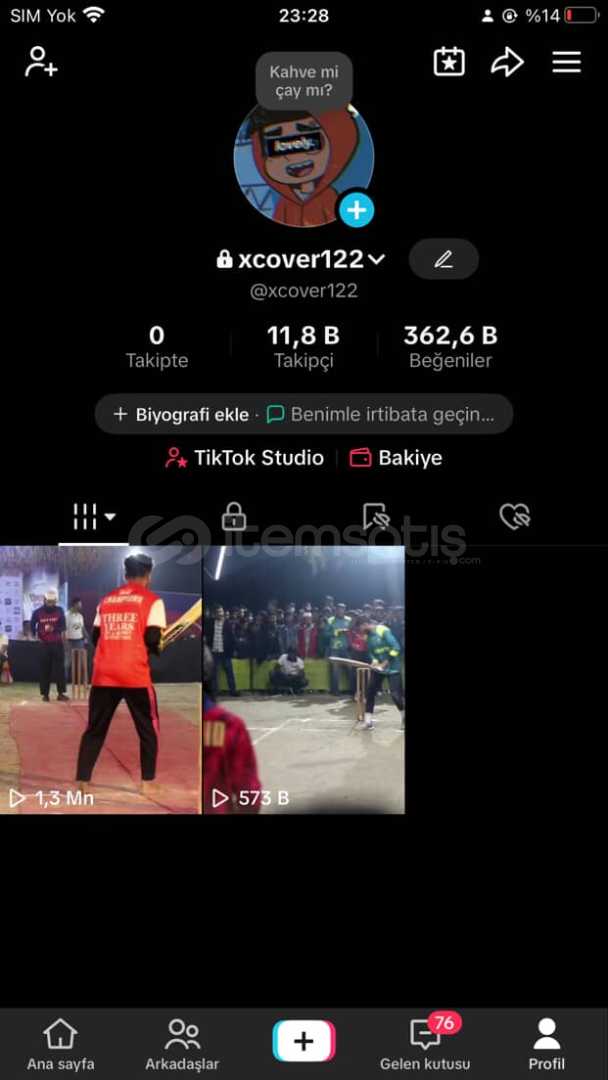Open the add friends icon
This screenshot has height=1080, width=608.
click(41, 62)
